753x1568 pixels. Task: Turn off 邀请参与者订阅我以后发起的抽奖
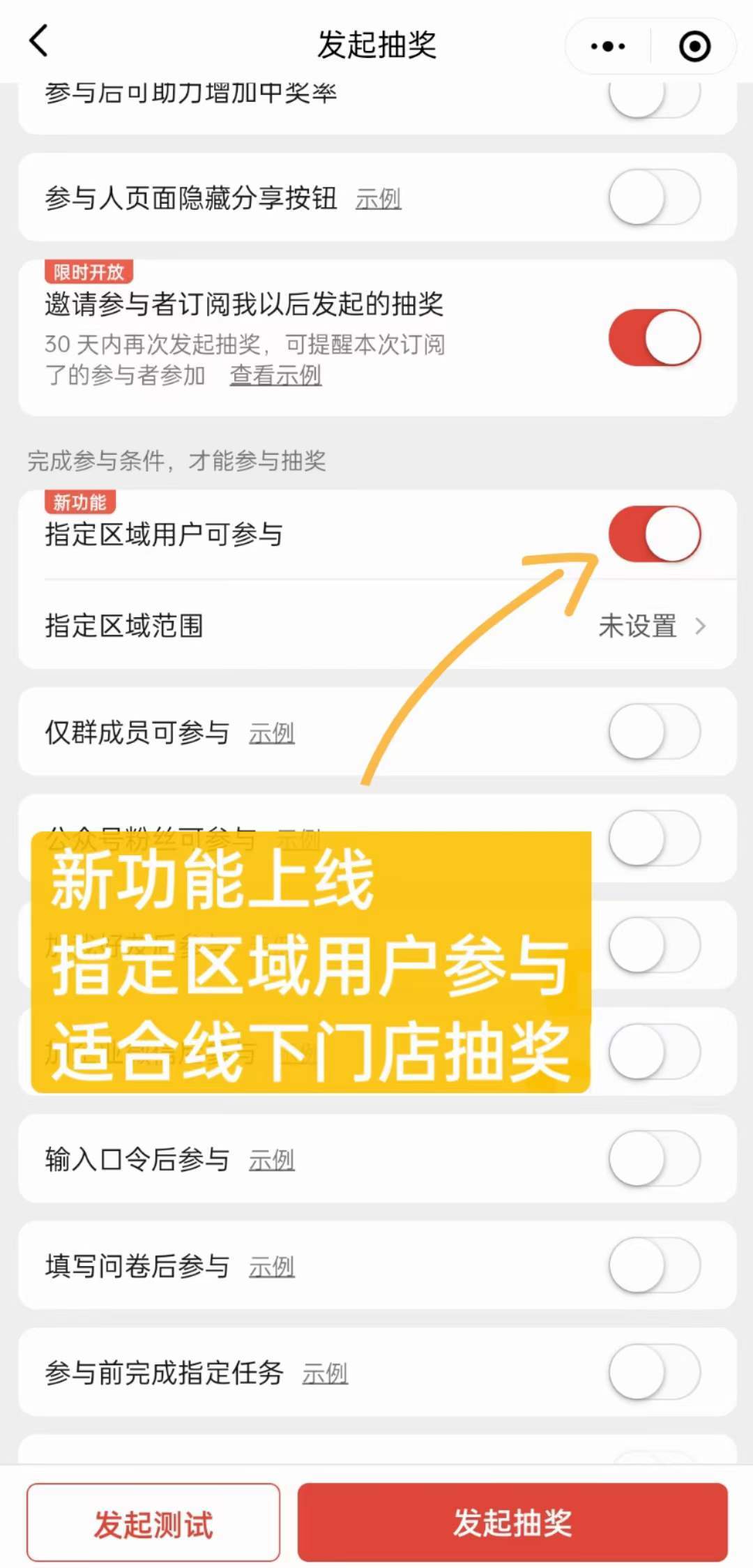[654, 338]
